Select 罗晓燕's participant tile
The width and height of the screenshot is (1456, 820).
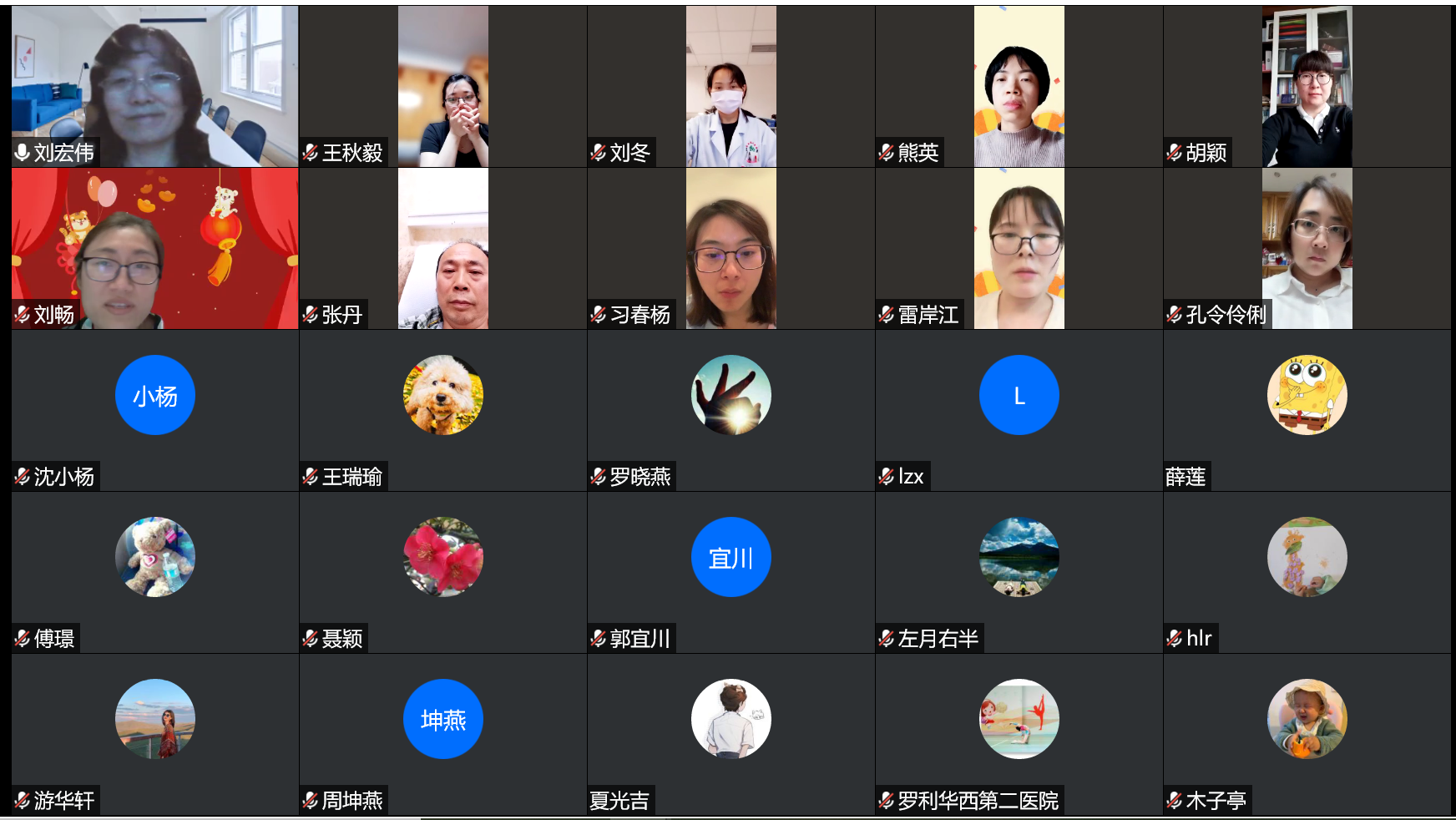pyautogui.click(x=731, y=410)
